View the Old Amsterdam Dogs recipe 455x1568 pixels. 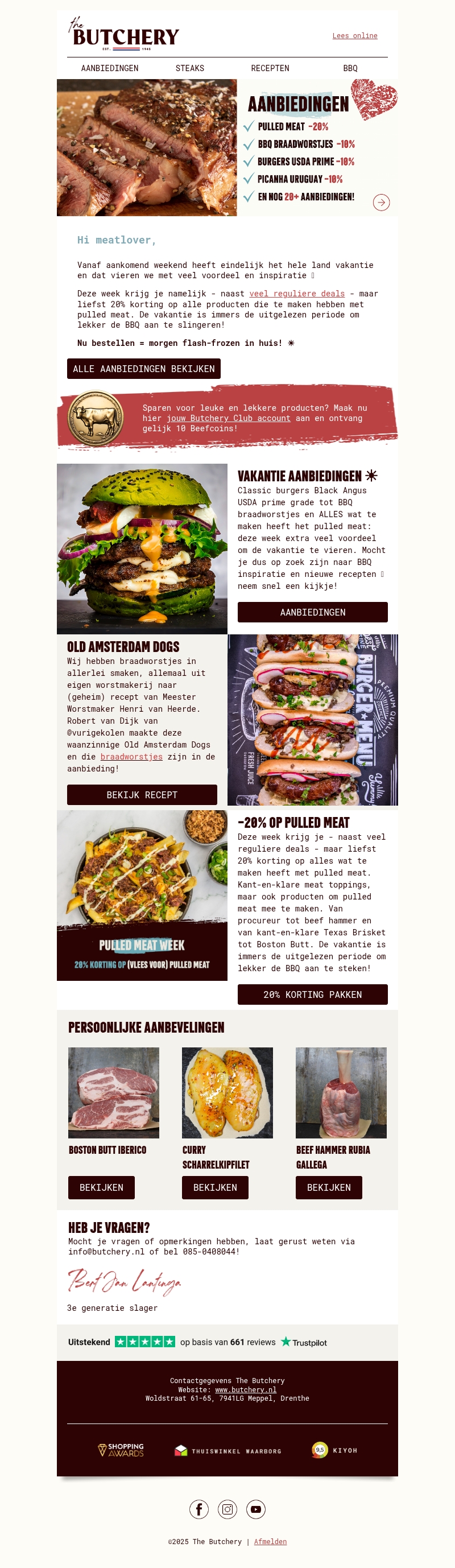point(142,795)
